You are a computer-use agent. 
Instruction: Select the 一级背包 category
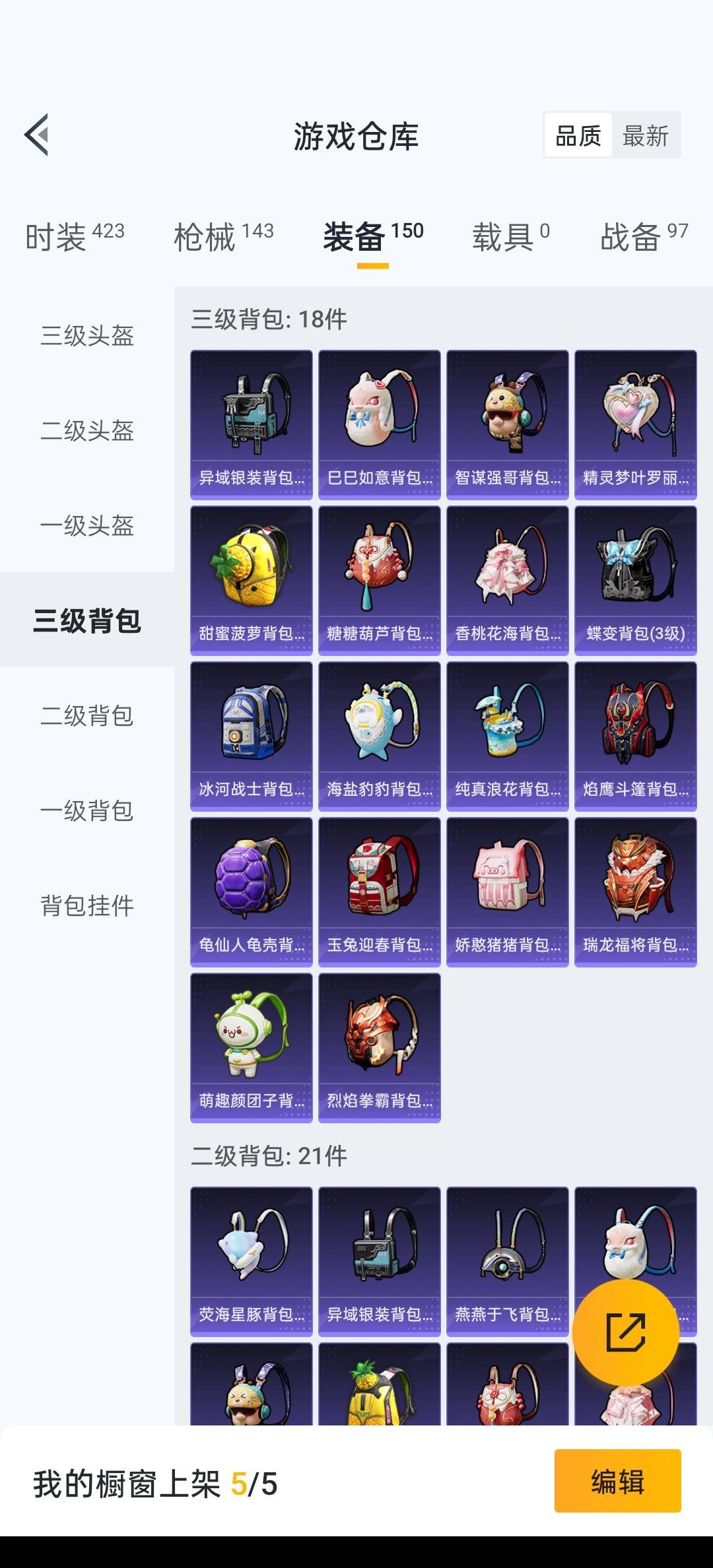pos(87,810)
